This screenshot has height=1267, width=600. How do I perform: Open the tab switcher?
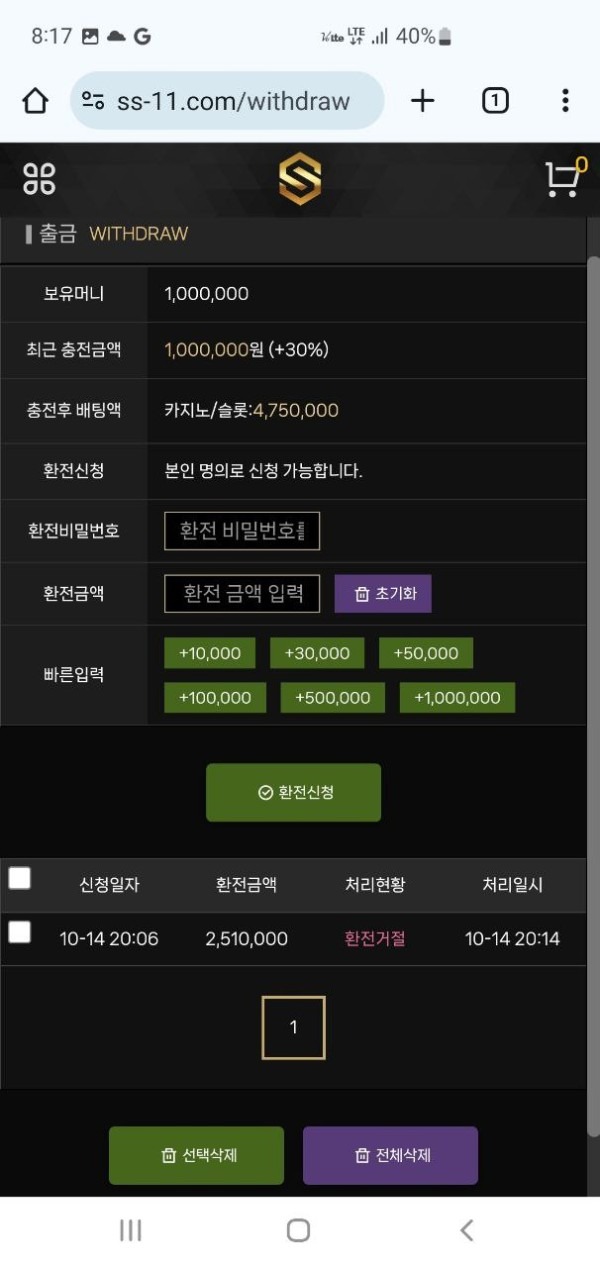pyautogui.click(x=495, y=100)
